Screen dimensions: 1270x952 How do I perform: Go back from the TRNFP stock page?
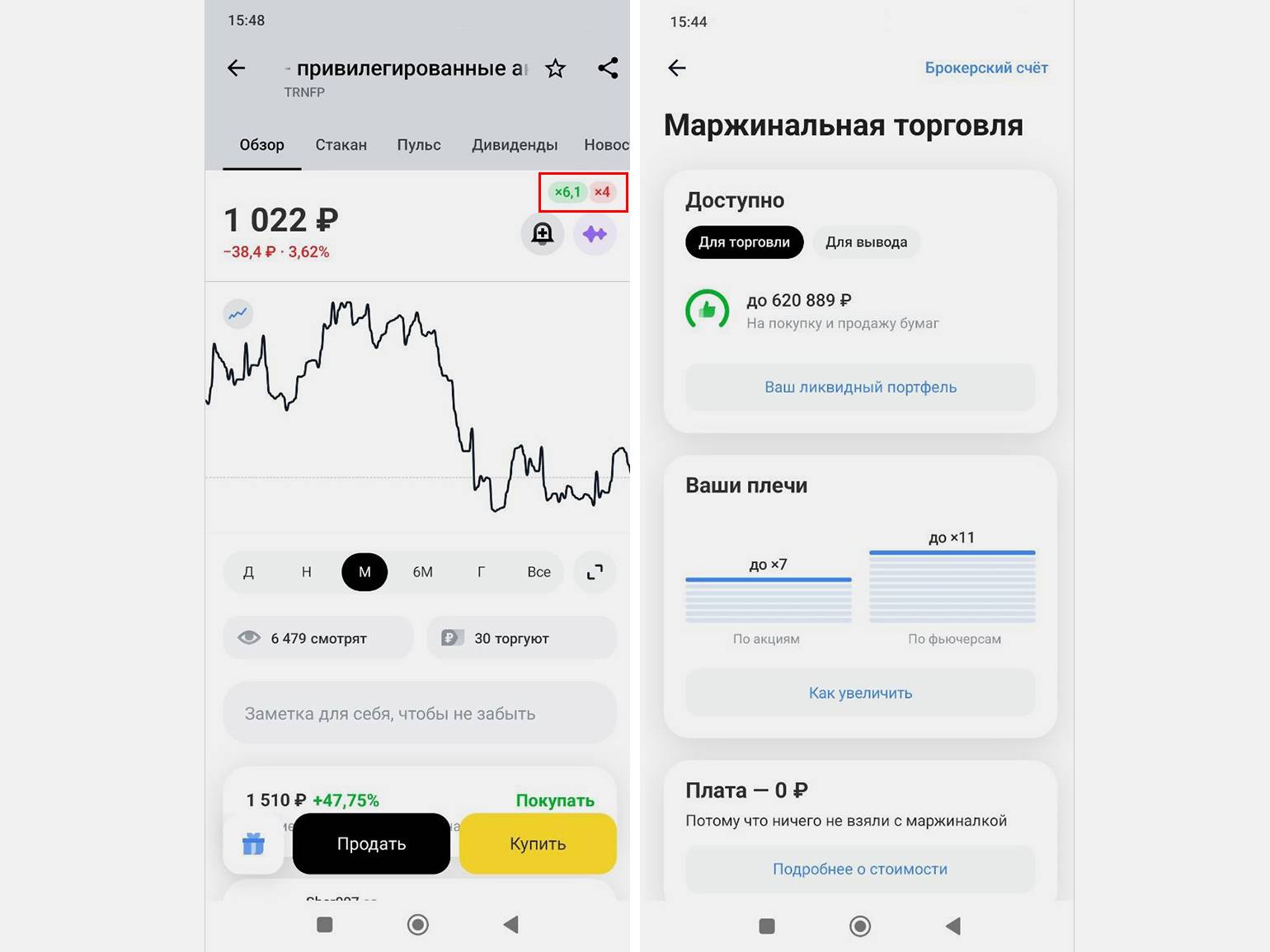tap(237, 68)
